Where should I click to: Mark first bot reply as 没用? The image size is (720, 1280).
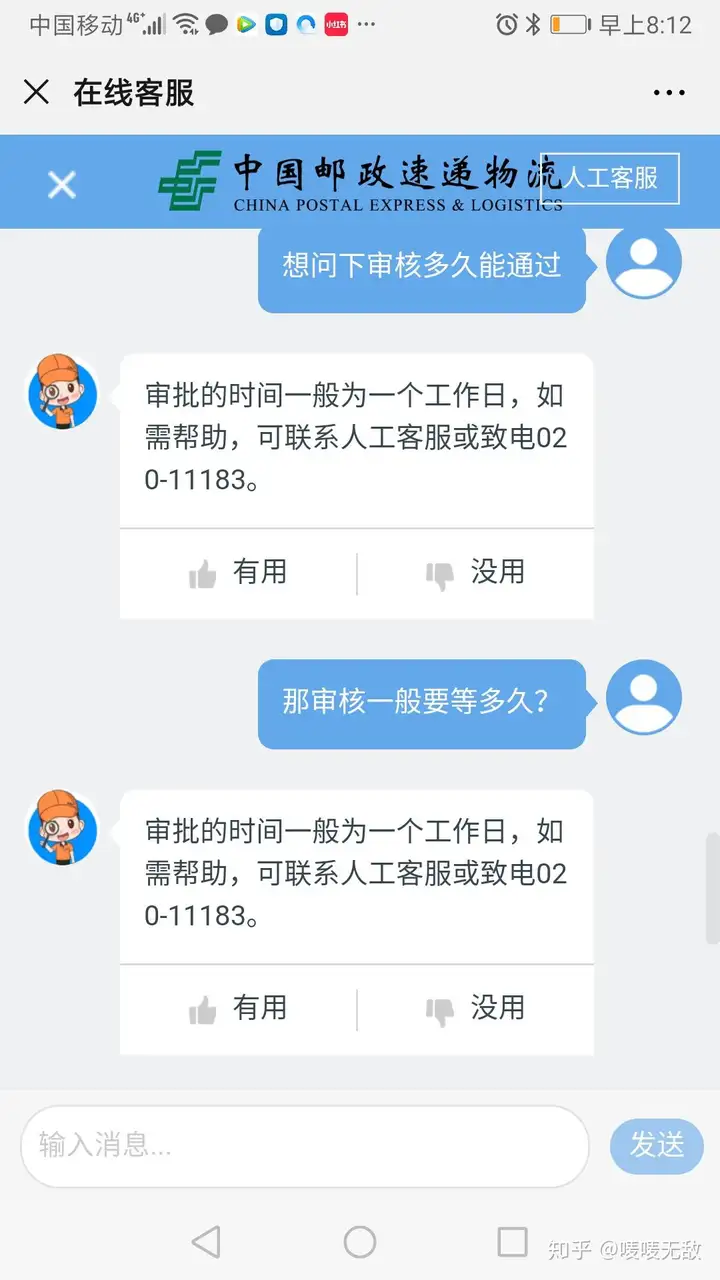tap(475, 573)
